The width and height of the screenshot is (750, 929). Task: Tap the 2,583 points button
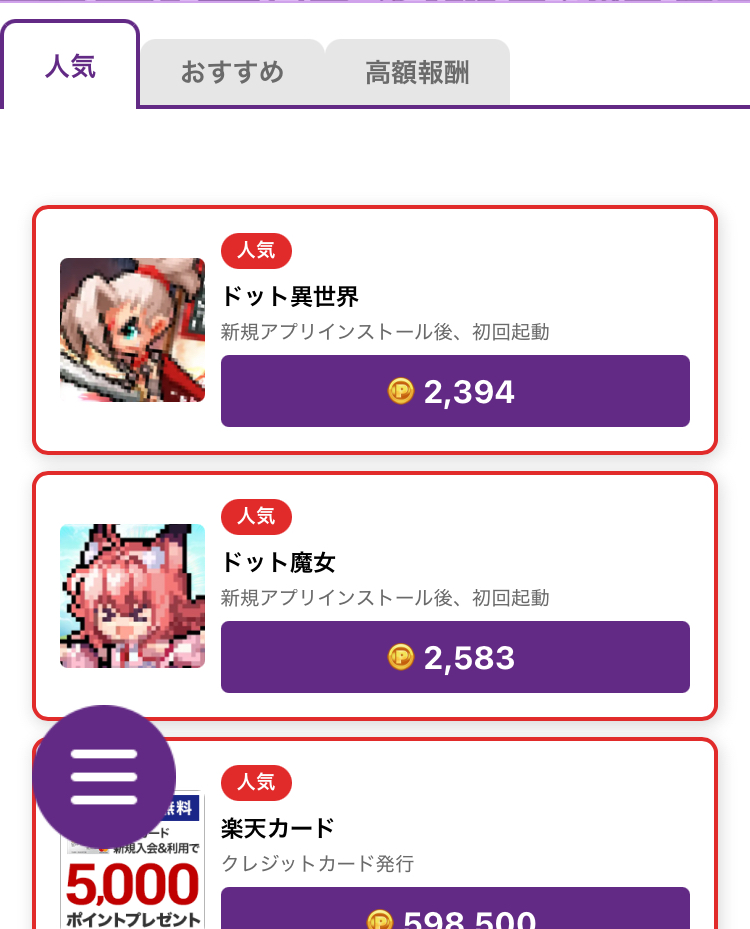pyautogui.click(x=455, y=657)
